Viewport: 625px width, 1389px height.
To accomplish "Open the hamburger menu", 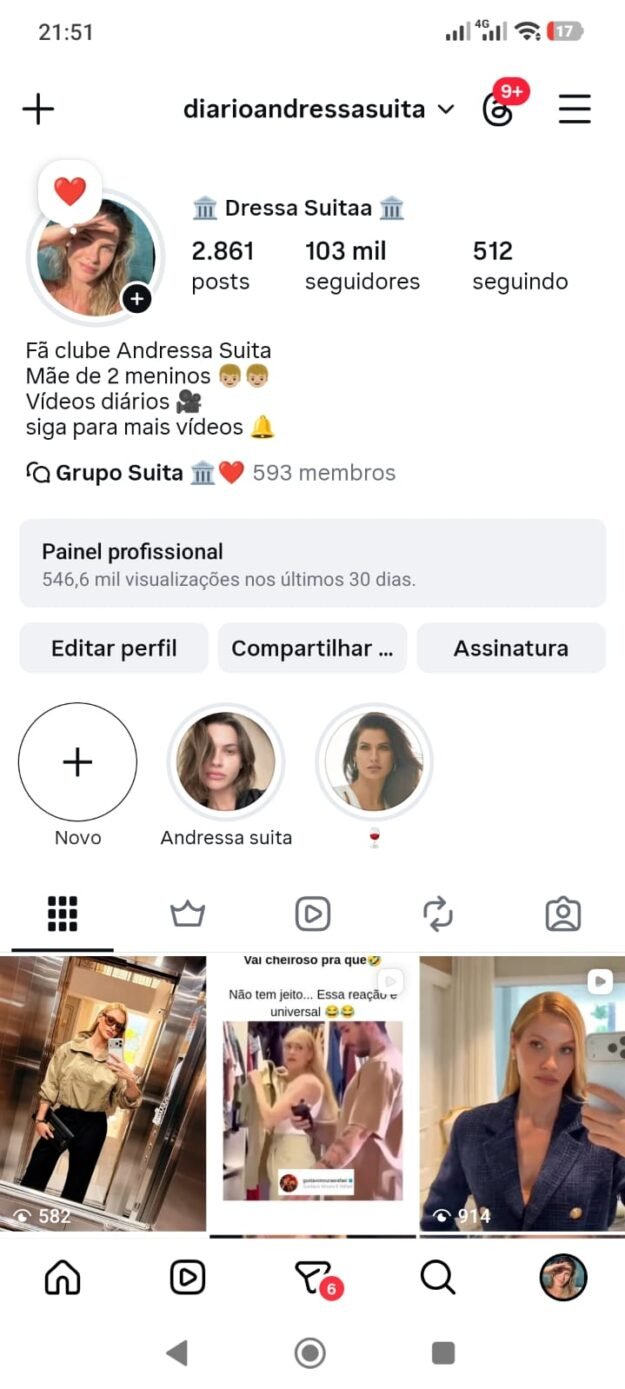I will pyautogui.click(x=574, y=109).
